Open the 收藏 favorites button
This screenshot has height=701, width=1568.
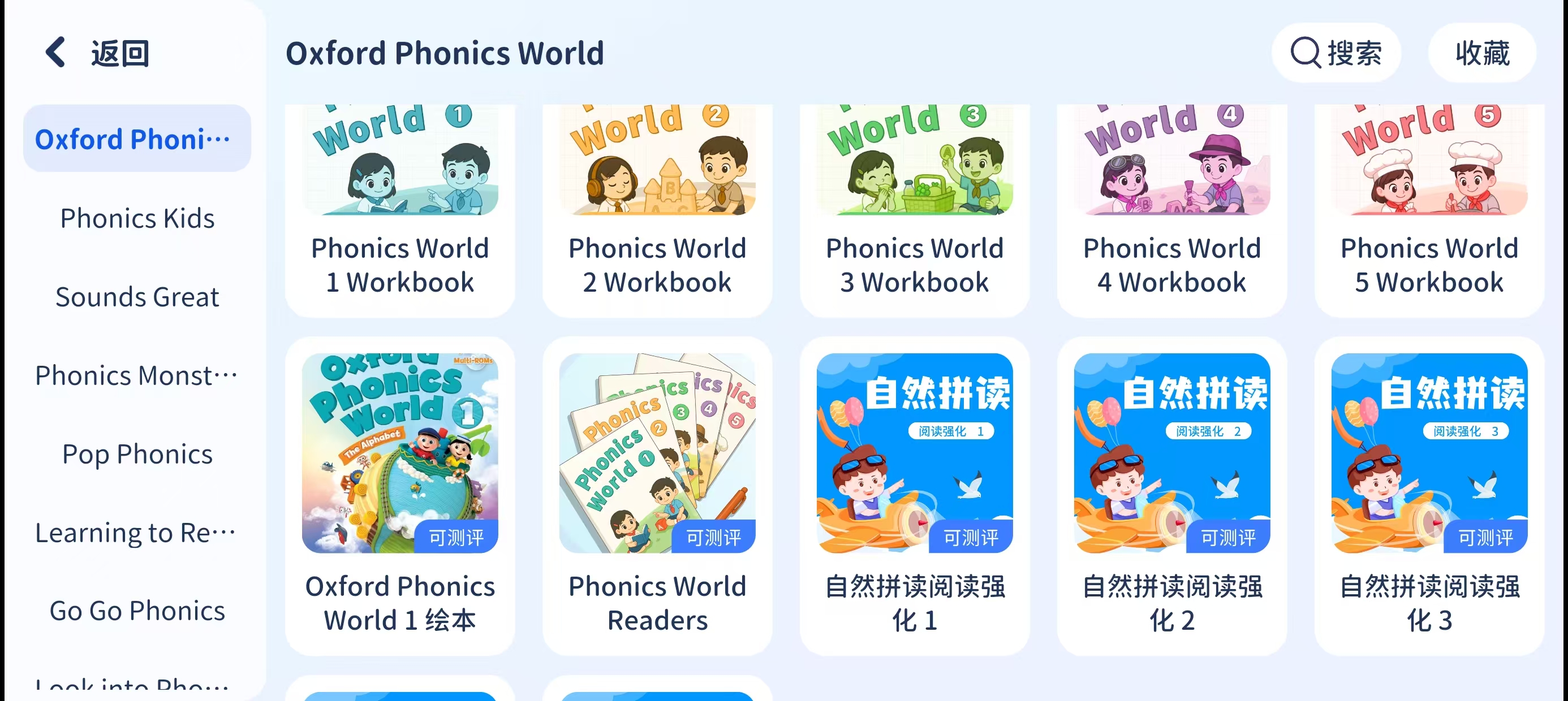[x=1481, y=53]
